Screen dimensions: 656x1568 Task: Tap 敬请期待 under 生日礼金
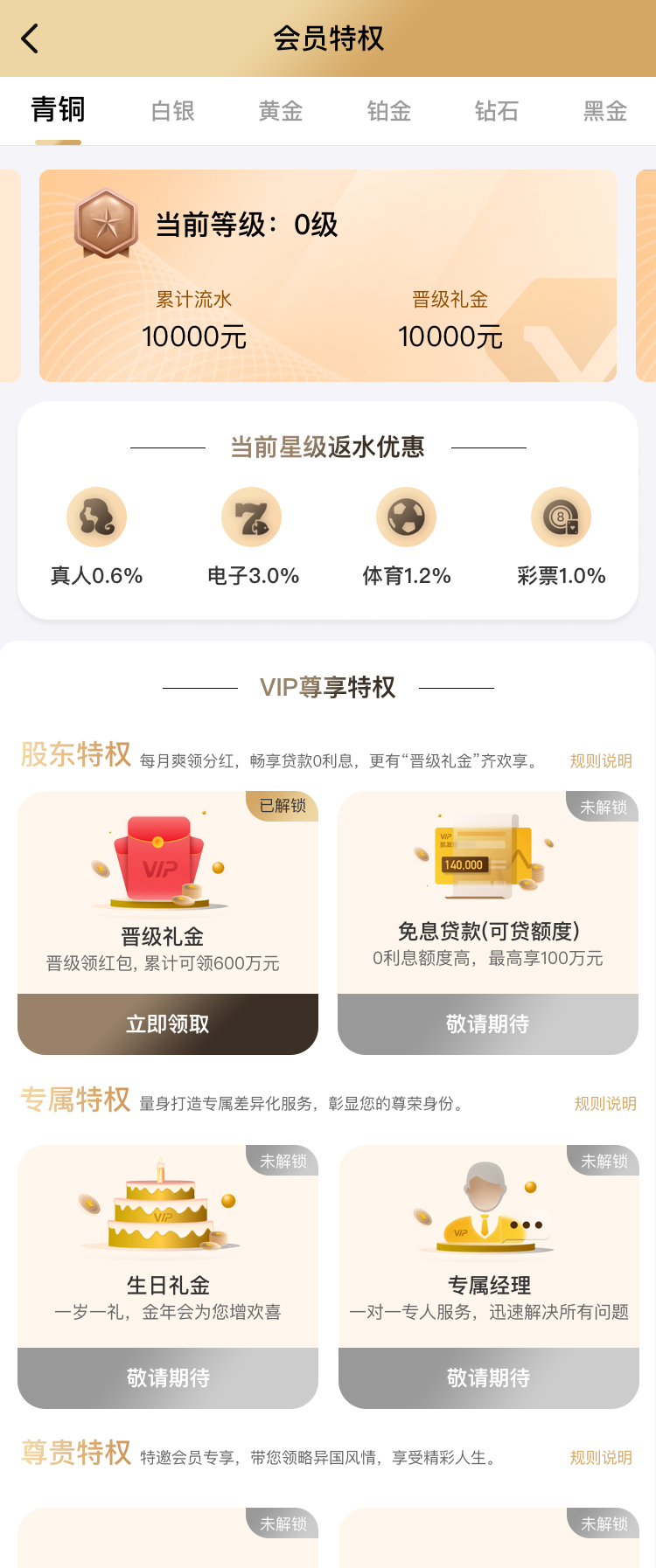click(168, 1377)
